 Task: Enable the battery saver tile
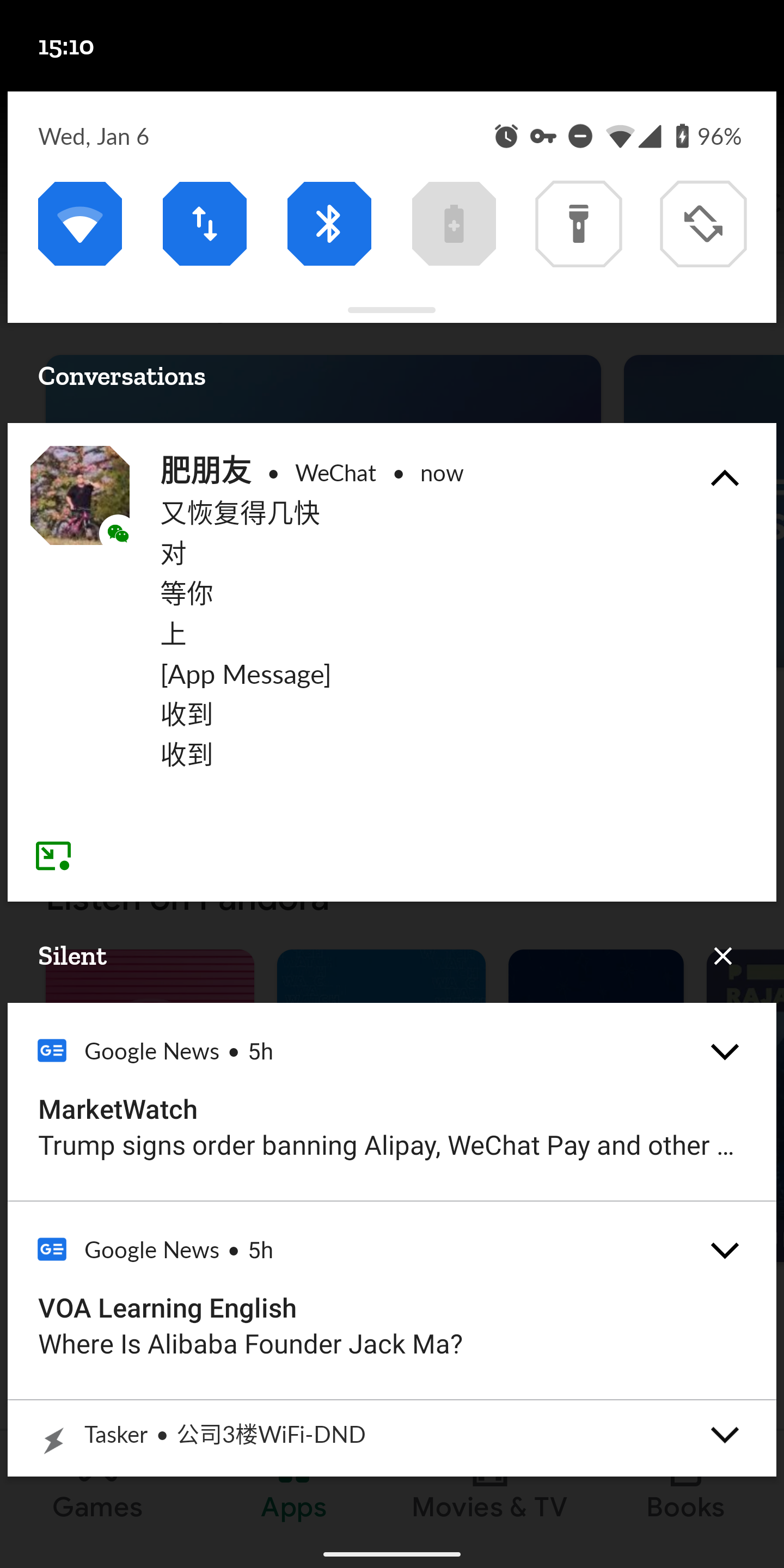454,223
